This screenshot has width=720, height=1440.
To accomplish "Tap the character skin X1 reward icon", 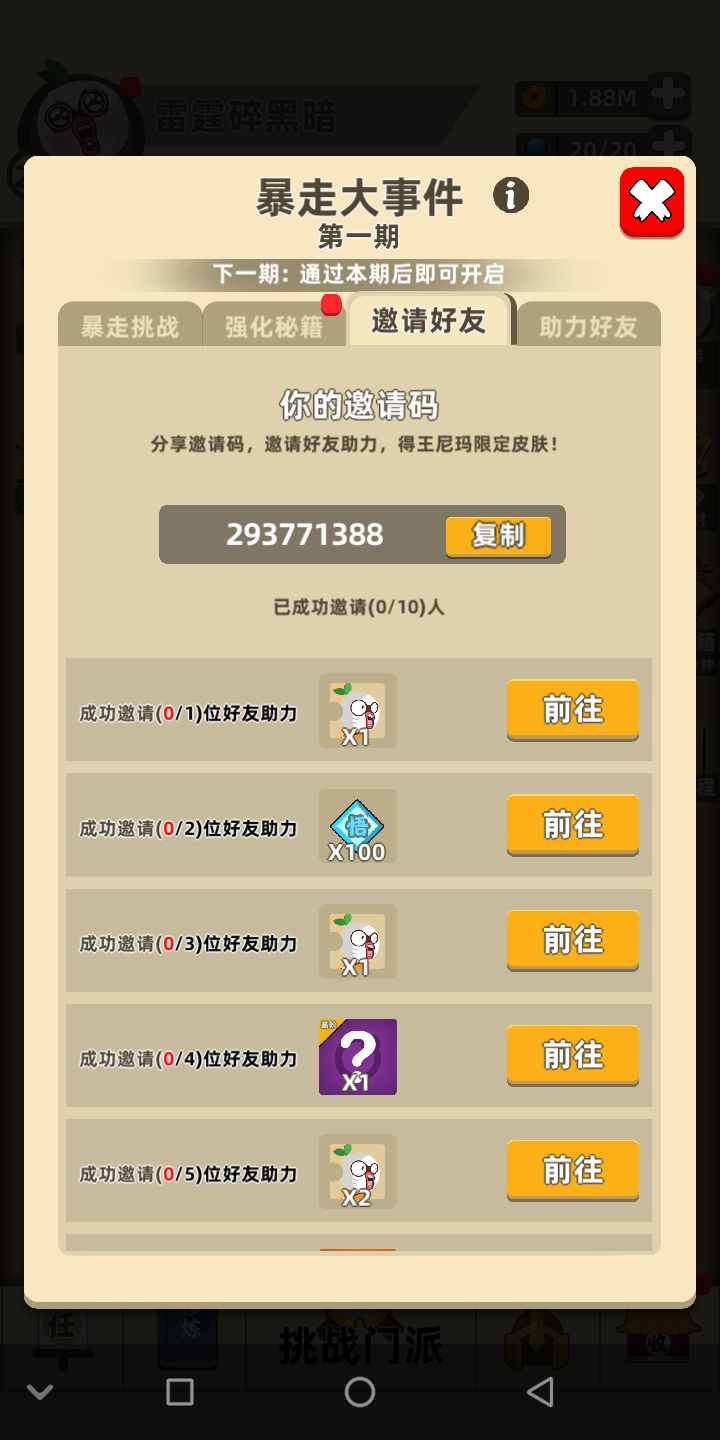I will [357, 710].
